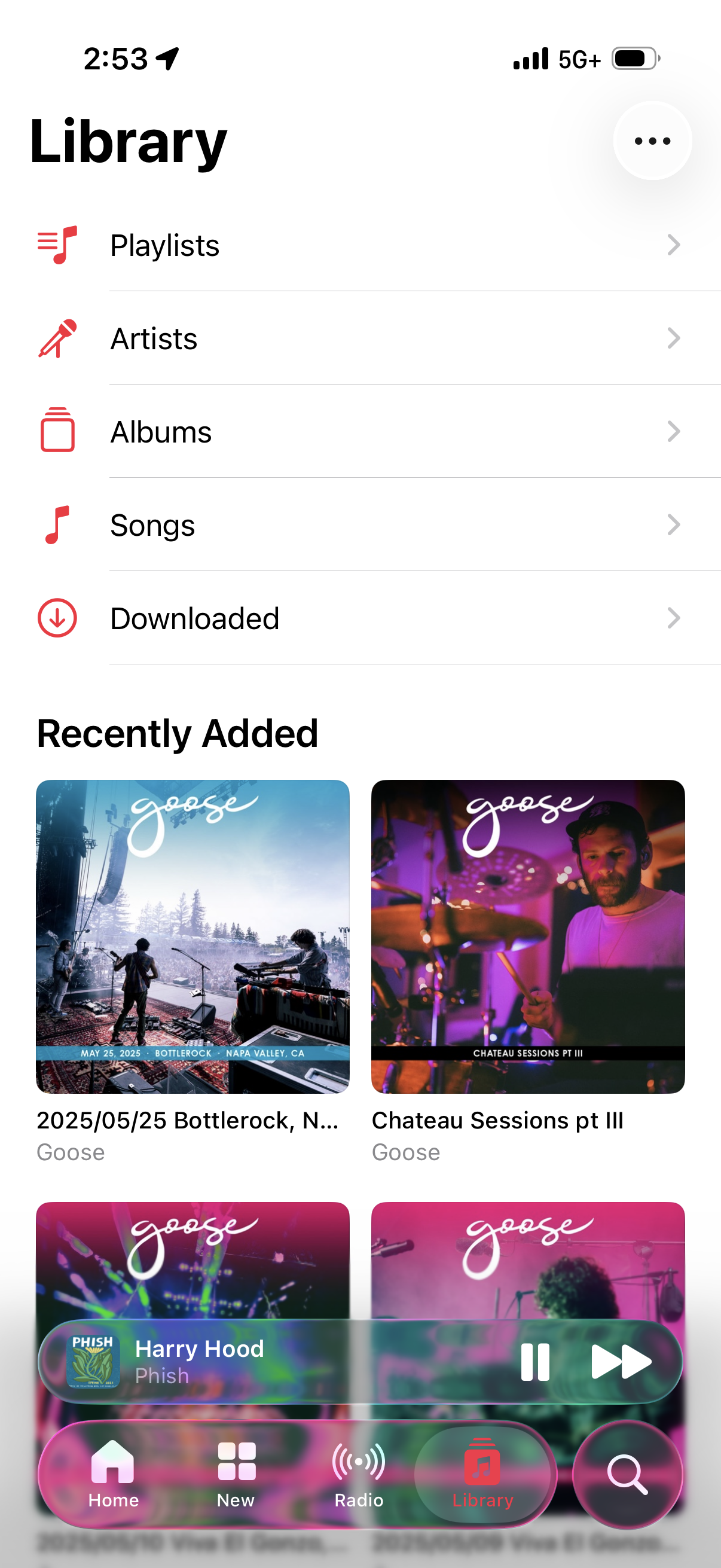This screenshot has height=1568, width=721.
Task: View all Songs
Action: click(360, 524)
